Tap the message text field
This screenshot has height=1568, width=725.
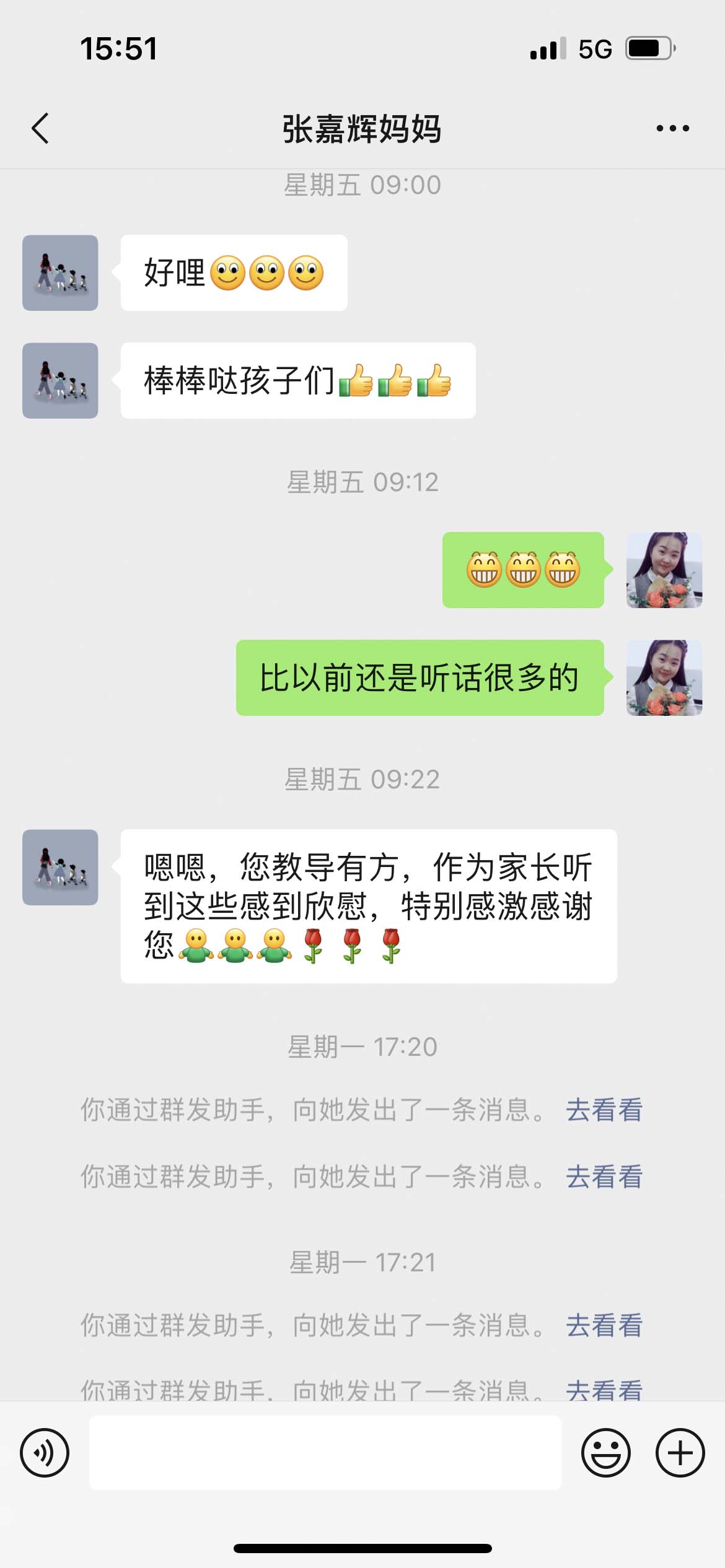[x=325, y=1452]
